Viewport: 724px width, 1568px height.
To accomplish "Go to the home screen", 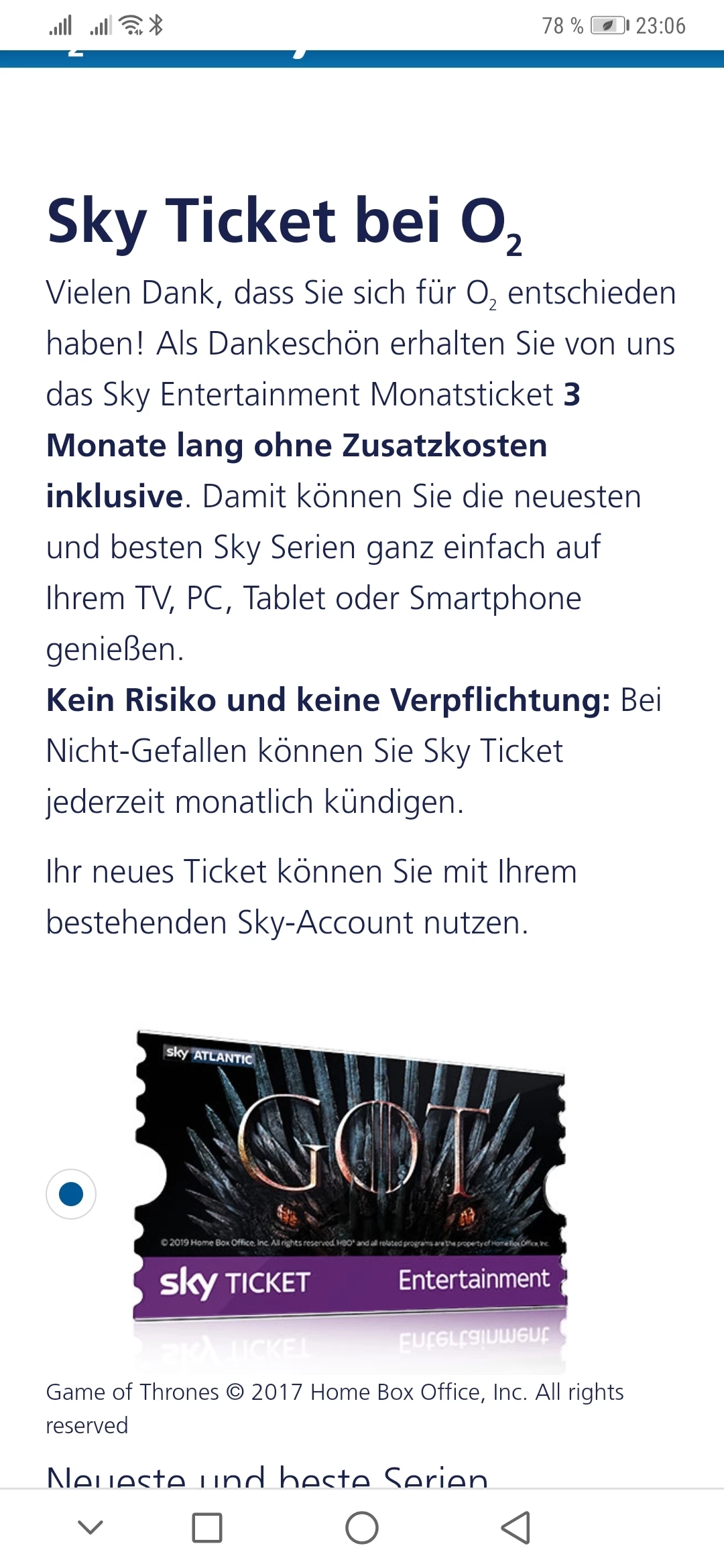I will tap(362, 1528).
